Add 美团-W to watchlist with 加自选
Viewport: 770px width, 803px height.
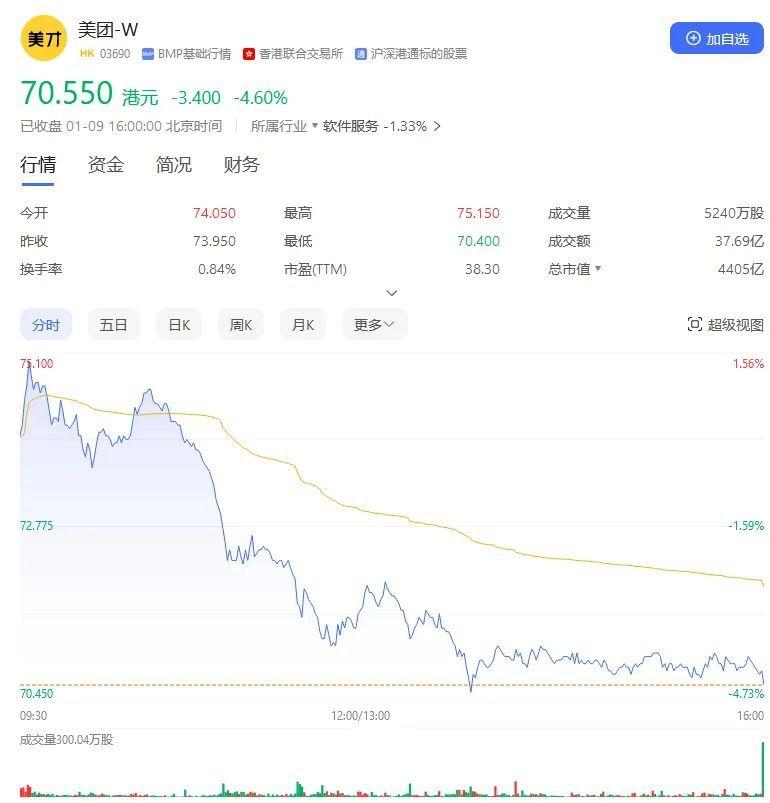click(716, 38)
